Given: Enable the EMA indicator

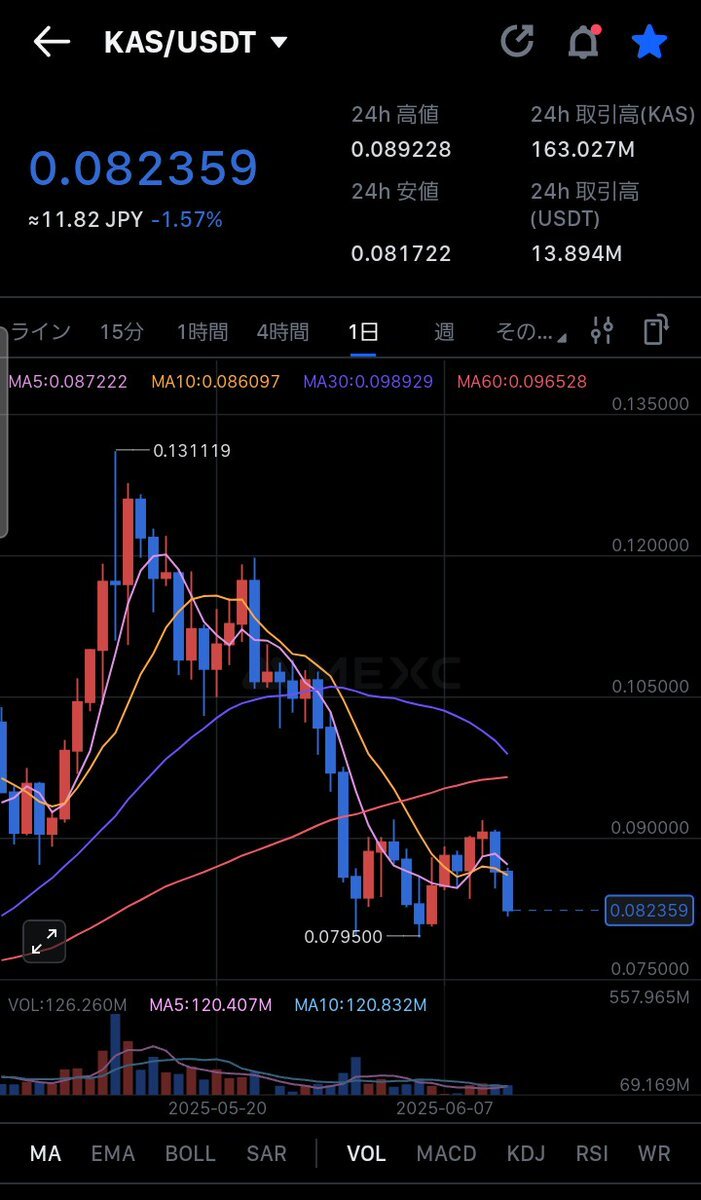Looking at the screenshot, I should point(113,1153).
